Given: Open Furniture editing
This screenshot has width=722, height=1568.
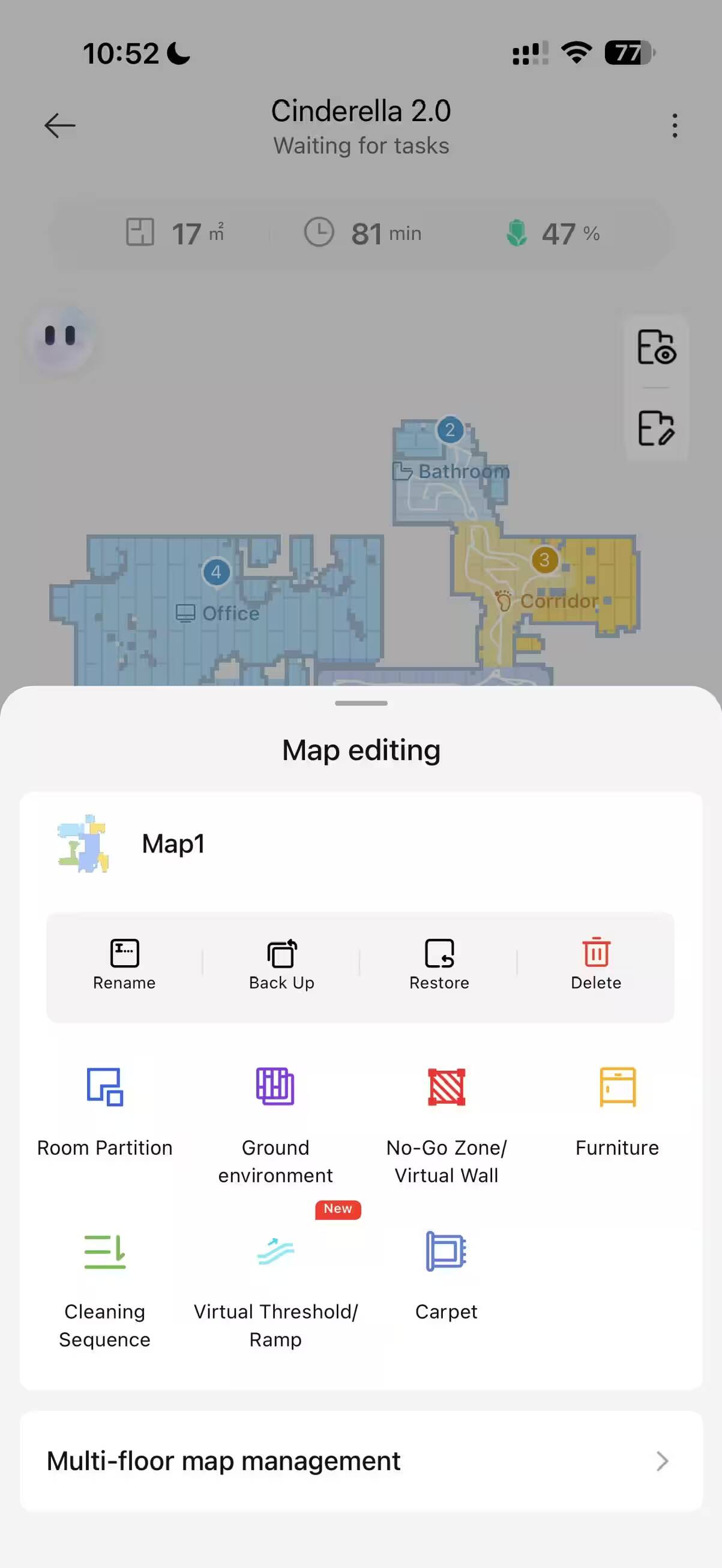Looking at the screenshot, I should (x=618, y=1112).
